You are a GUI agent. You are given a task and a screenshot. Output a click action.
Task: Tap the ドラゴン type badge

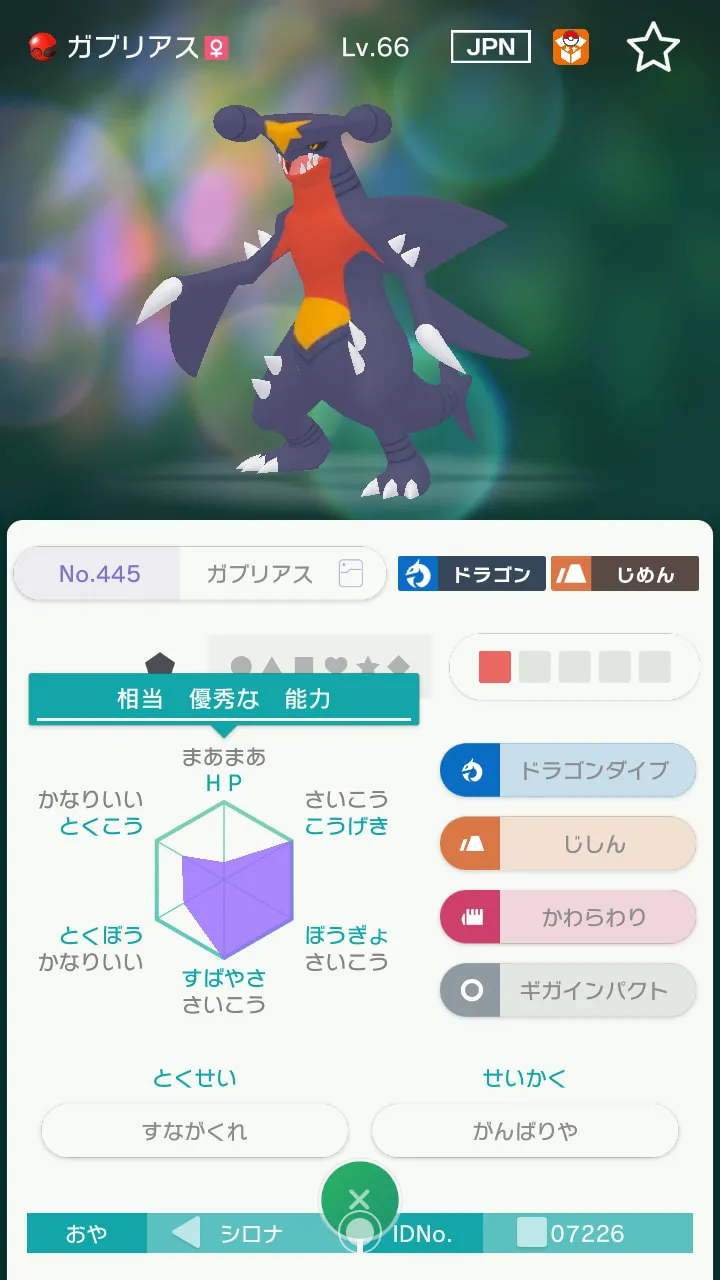point(472,574)
